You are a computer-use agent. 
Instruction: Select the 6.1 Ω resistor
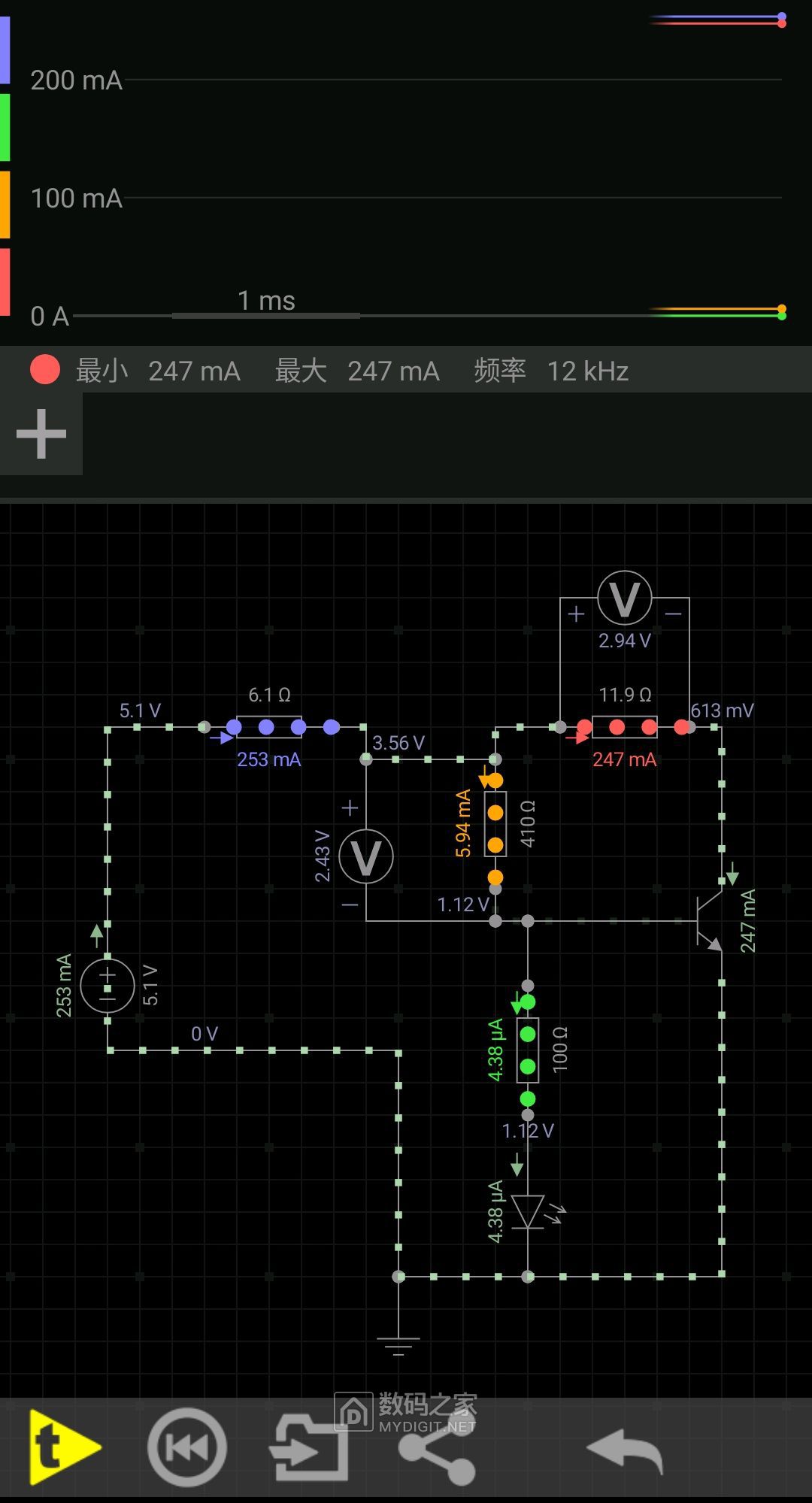click(268, 727)
